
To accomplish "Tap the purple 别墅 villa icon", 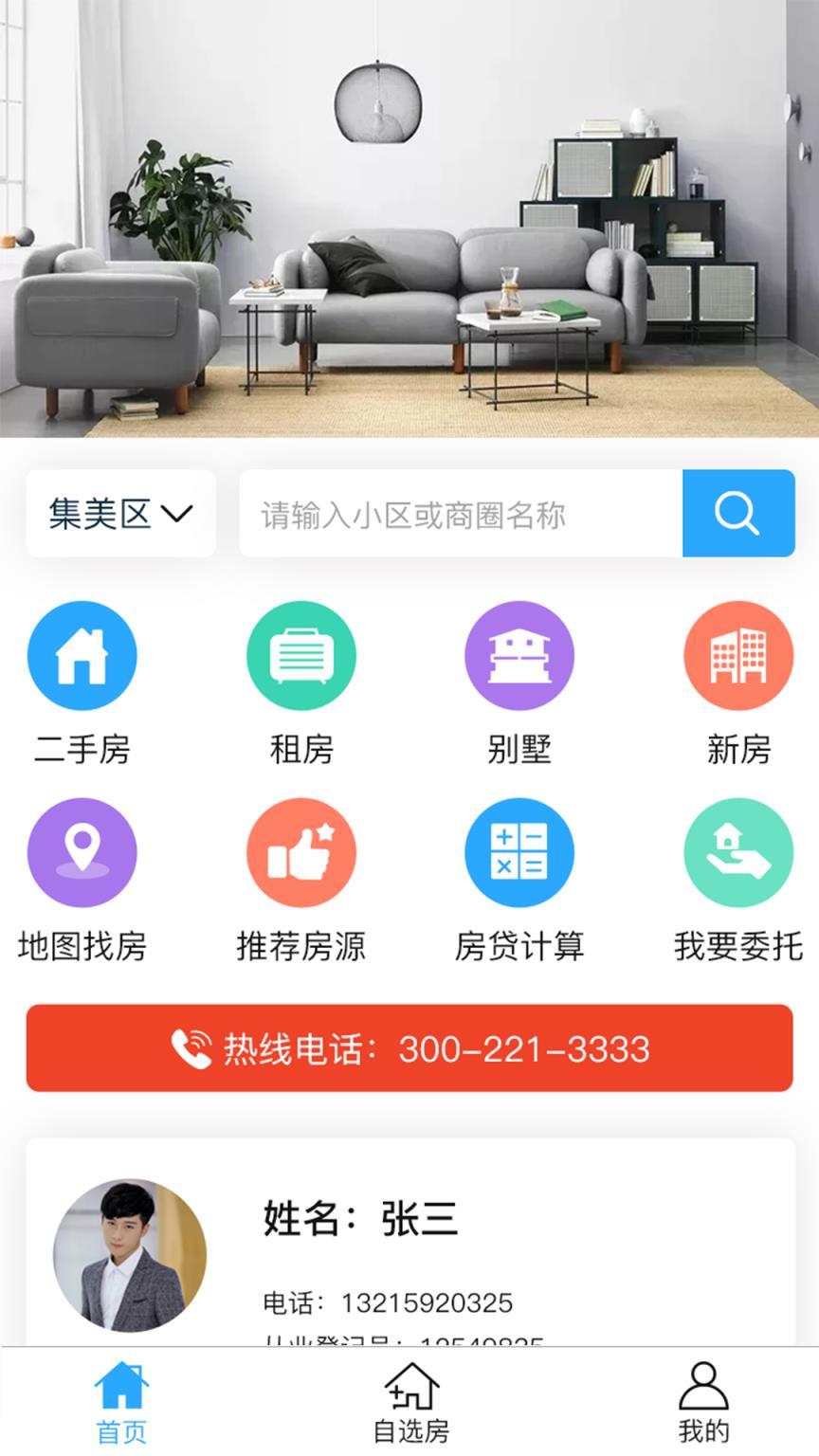I will tap(519, 655).
